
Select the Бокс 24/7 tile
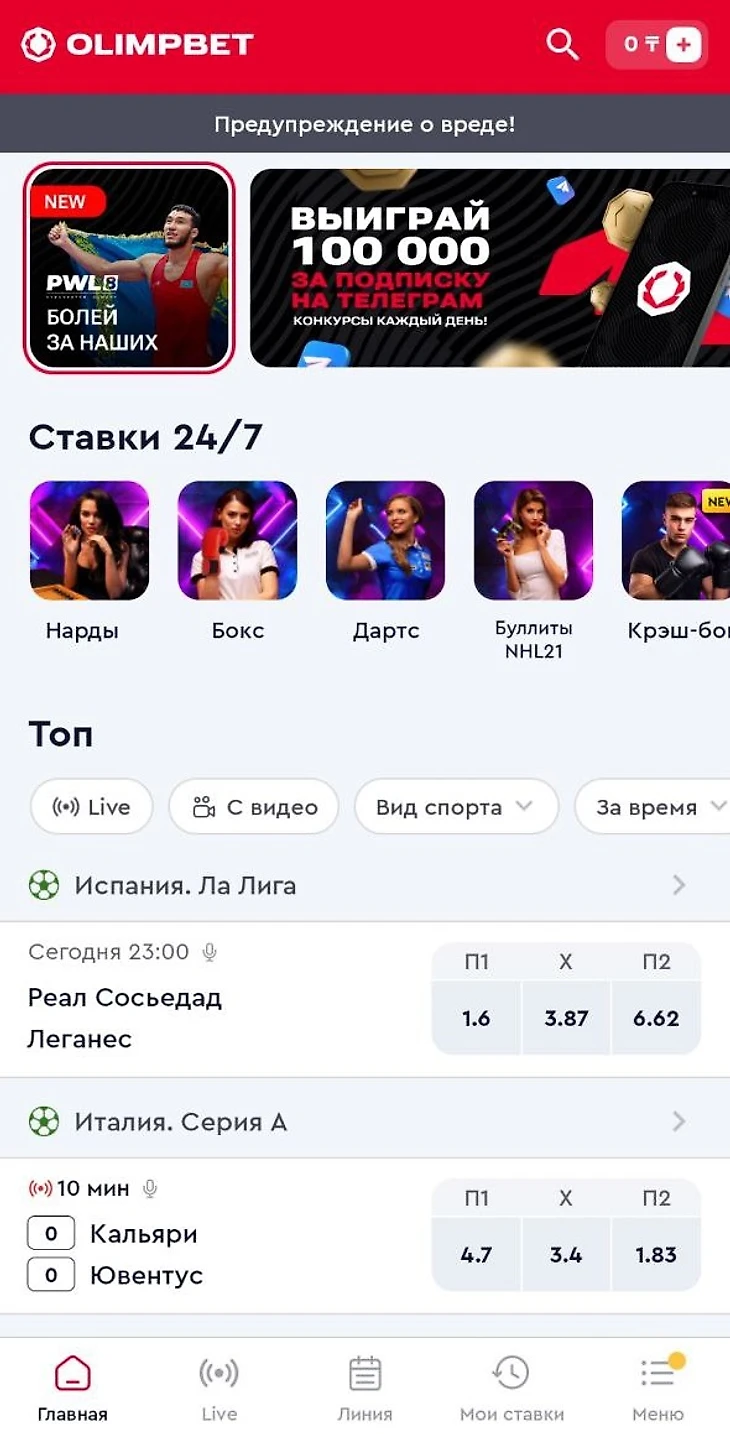[237, 541]
